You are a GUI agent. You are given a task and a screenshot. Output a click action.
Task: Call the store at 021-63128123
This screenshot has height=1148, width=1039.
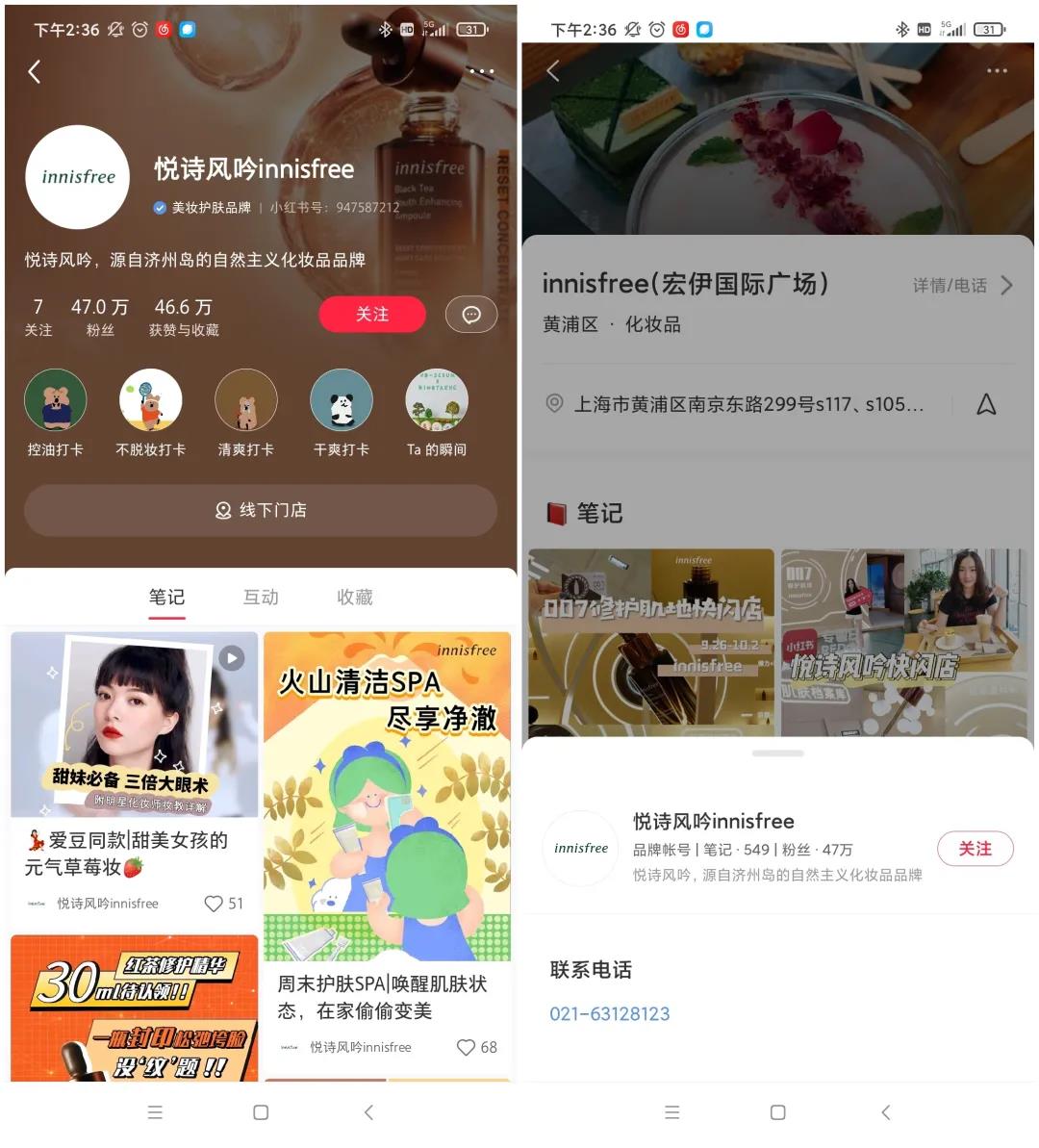[x=610, y=1013]
